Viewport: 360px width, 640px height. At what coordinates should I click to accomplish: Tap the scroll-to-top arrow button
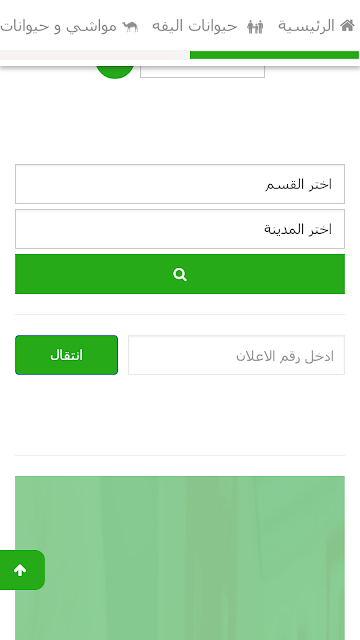click(x=22, y=570)
